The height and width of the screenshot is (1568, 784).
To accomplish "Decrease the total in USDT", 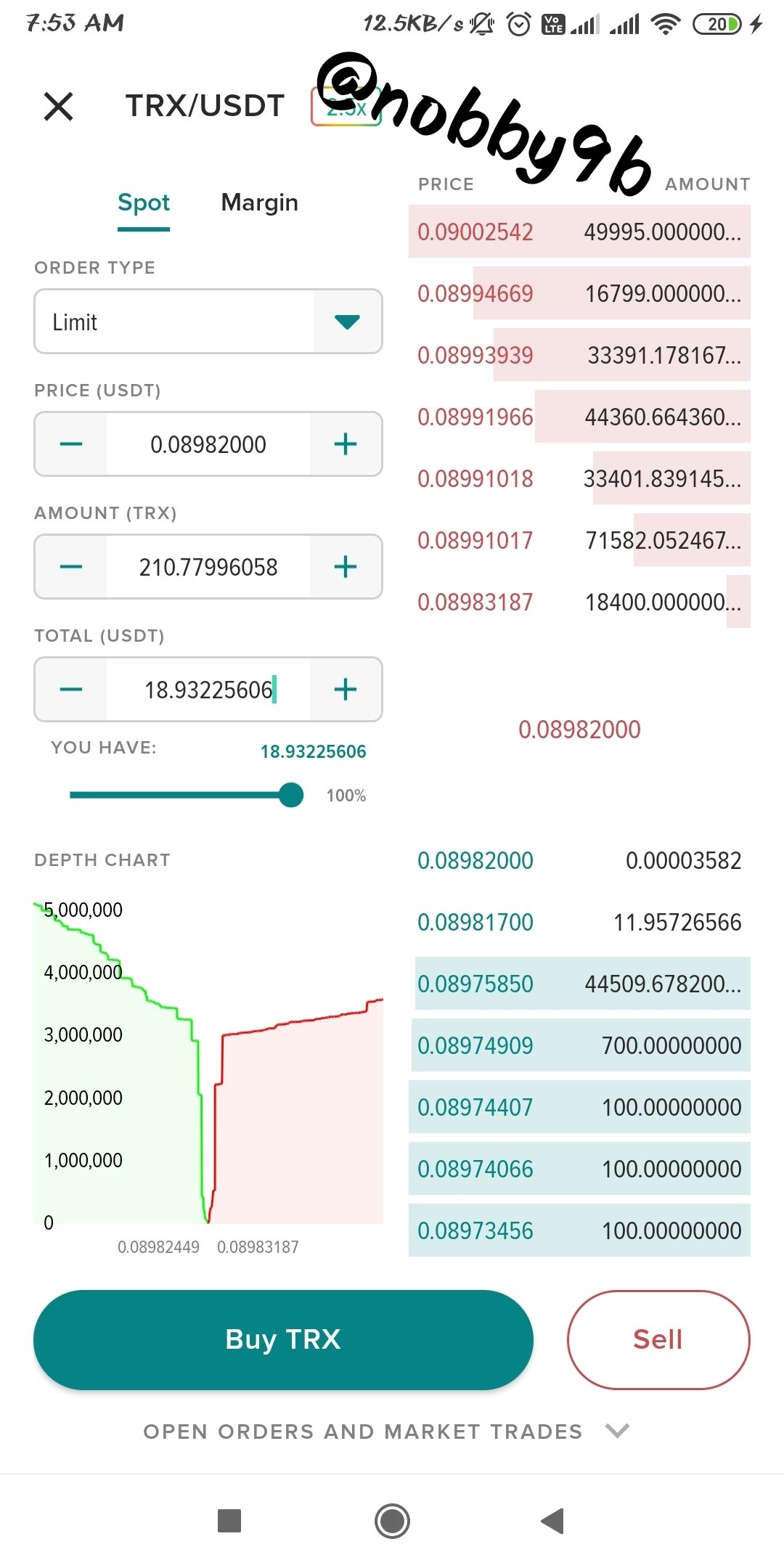I will (x=71, y=690).
